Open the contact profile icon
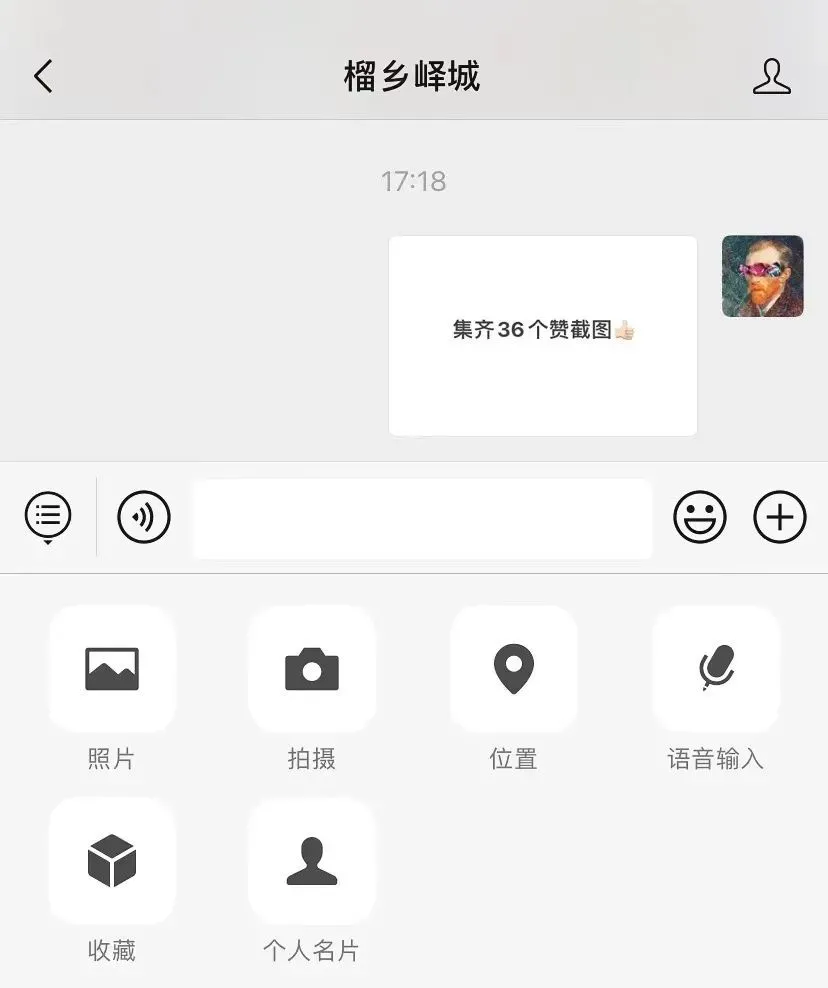The width and height of the screenshot is (828, 988). 771,77
